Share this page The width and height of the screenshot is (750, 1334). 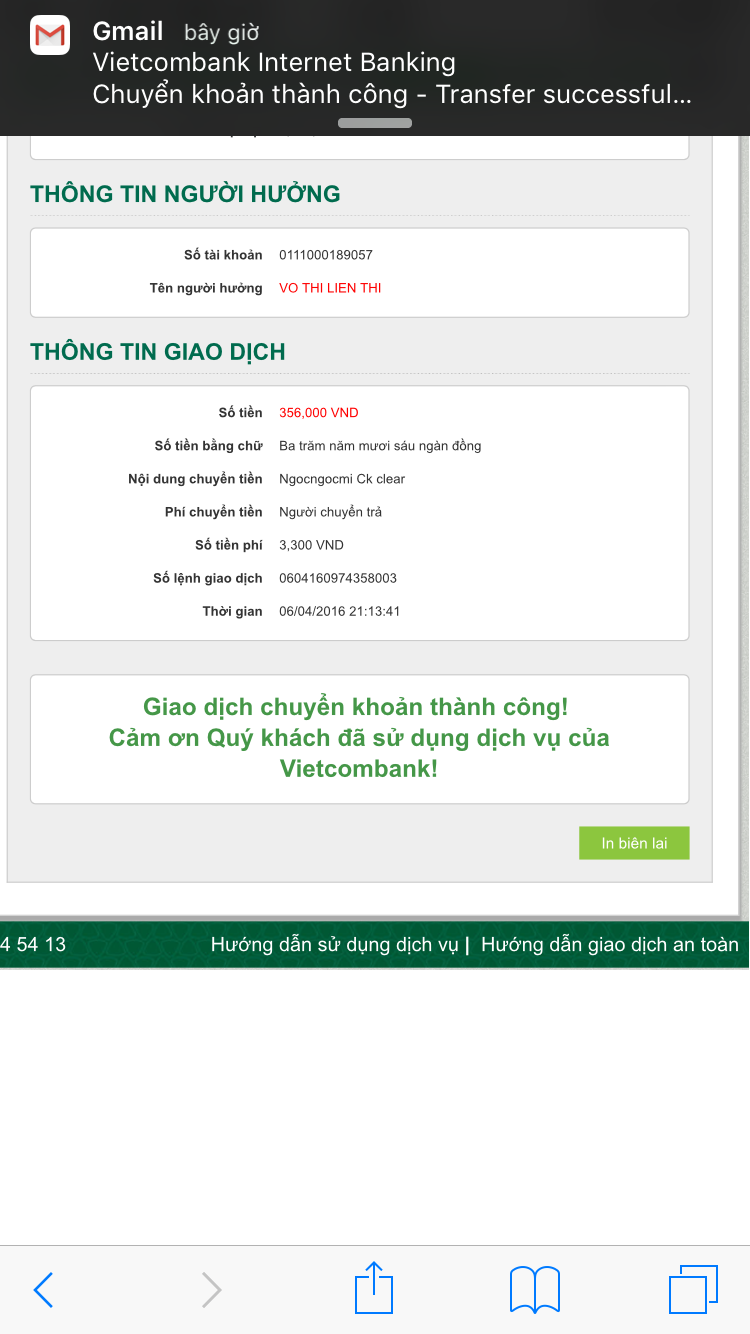click(x=374, y=1288)
